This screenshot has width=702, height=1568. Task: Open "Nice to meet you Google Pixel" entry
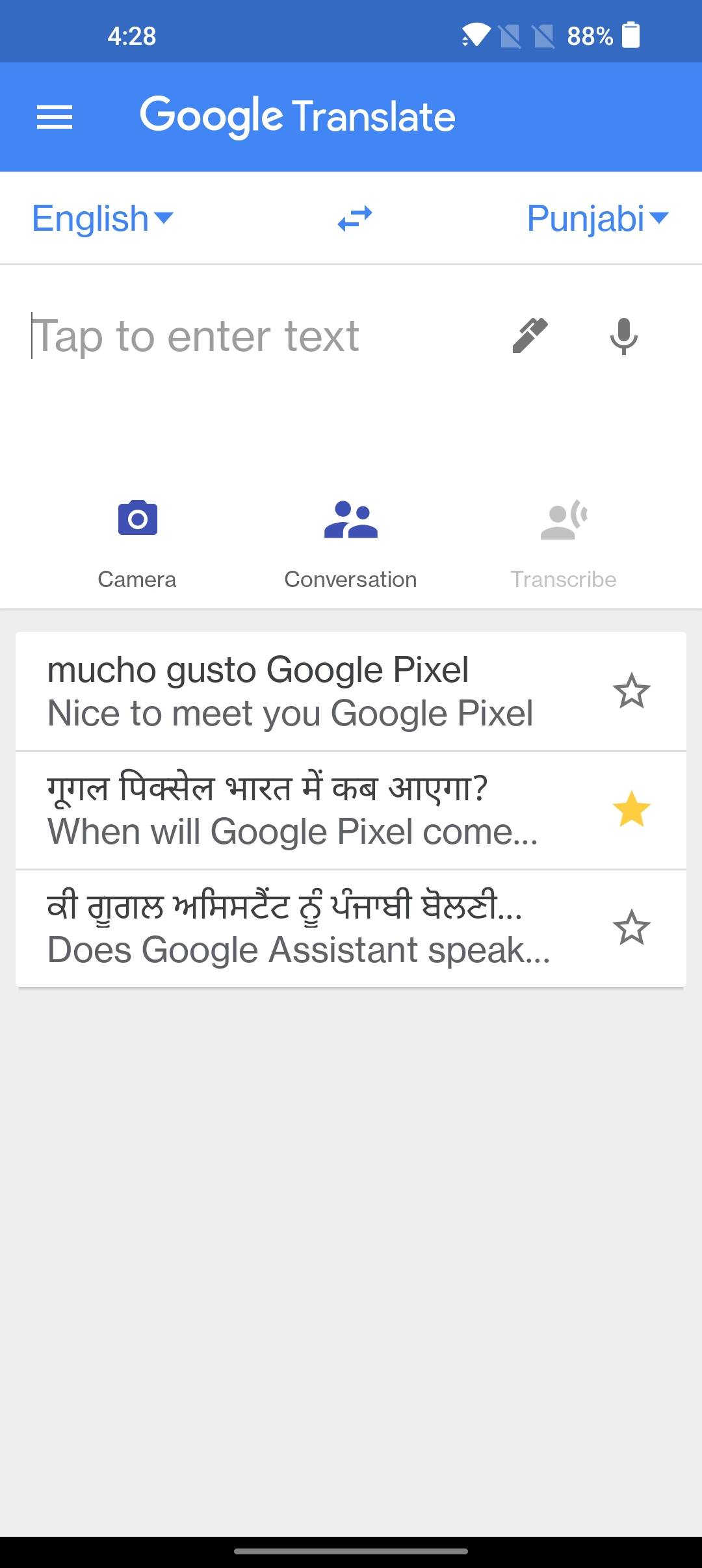click(x=292, y=691)
